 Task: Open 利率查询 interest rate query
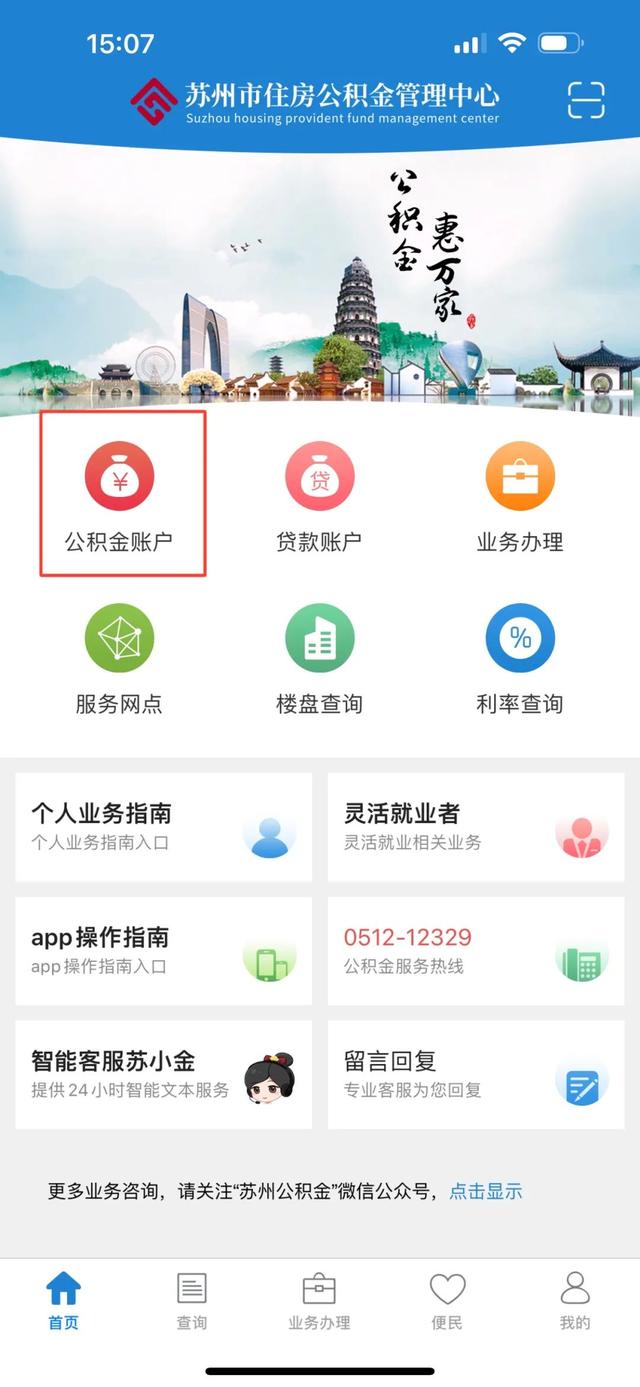click(519, 657)
